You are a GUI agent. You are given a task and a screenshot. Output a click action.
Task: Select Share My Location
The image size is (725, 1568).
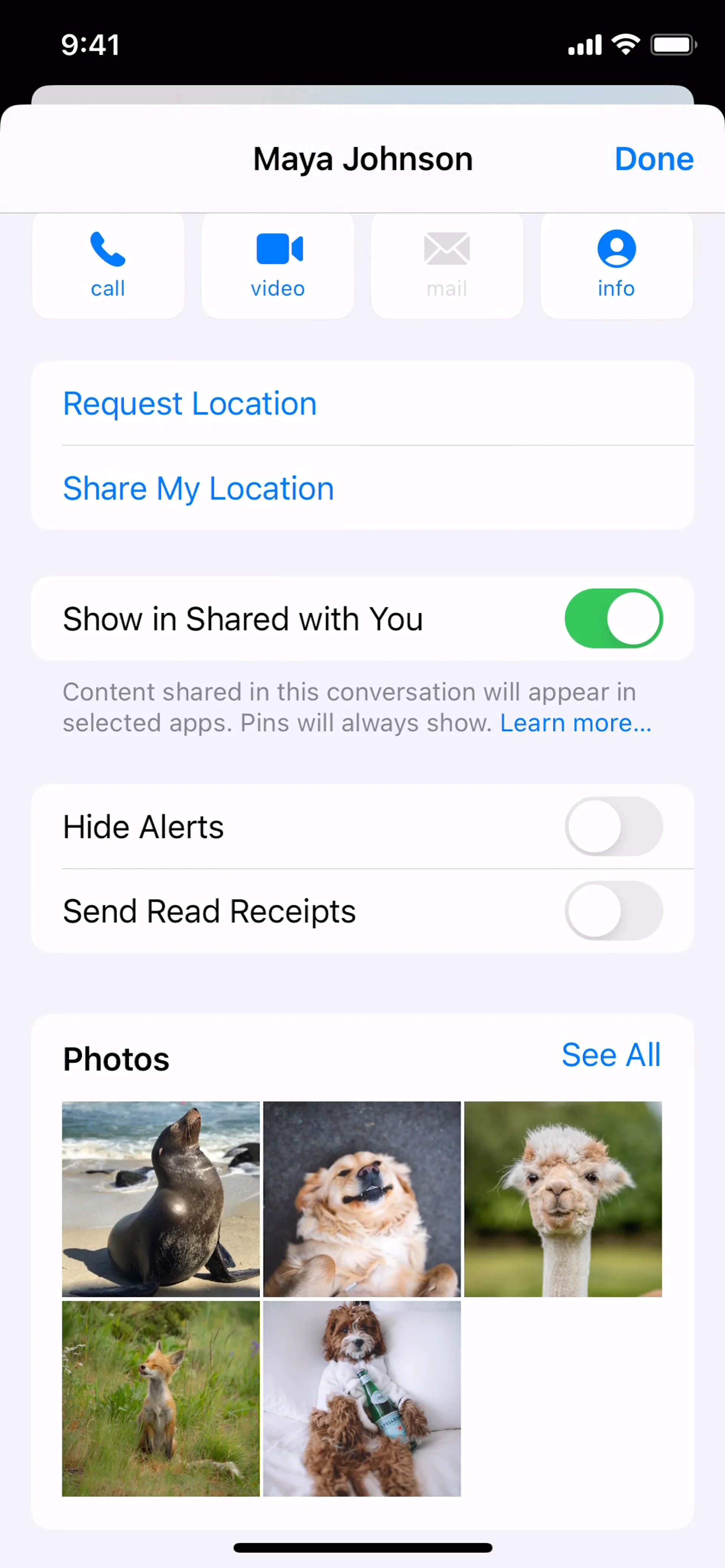[199, 488]
